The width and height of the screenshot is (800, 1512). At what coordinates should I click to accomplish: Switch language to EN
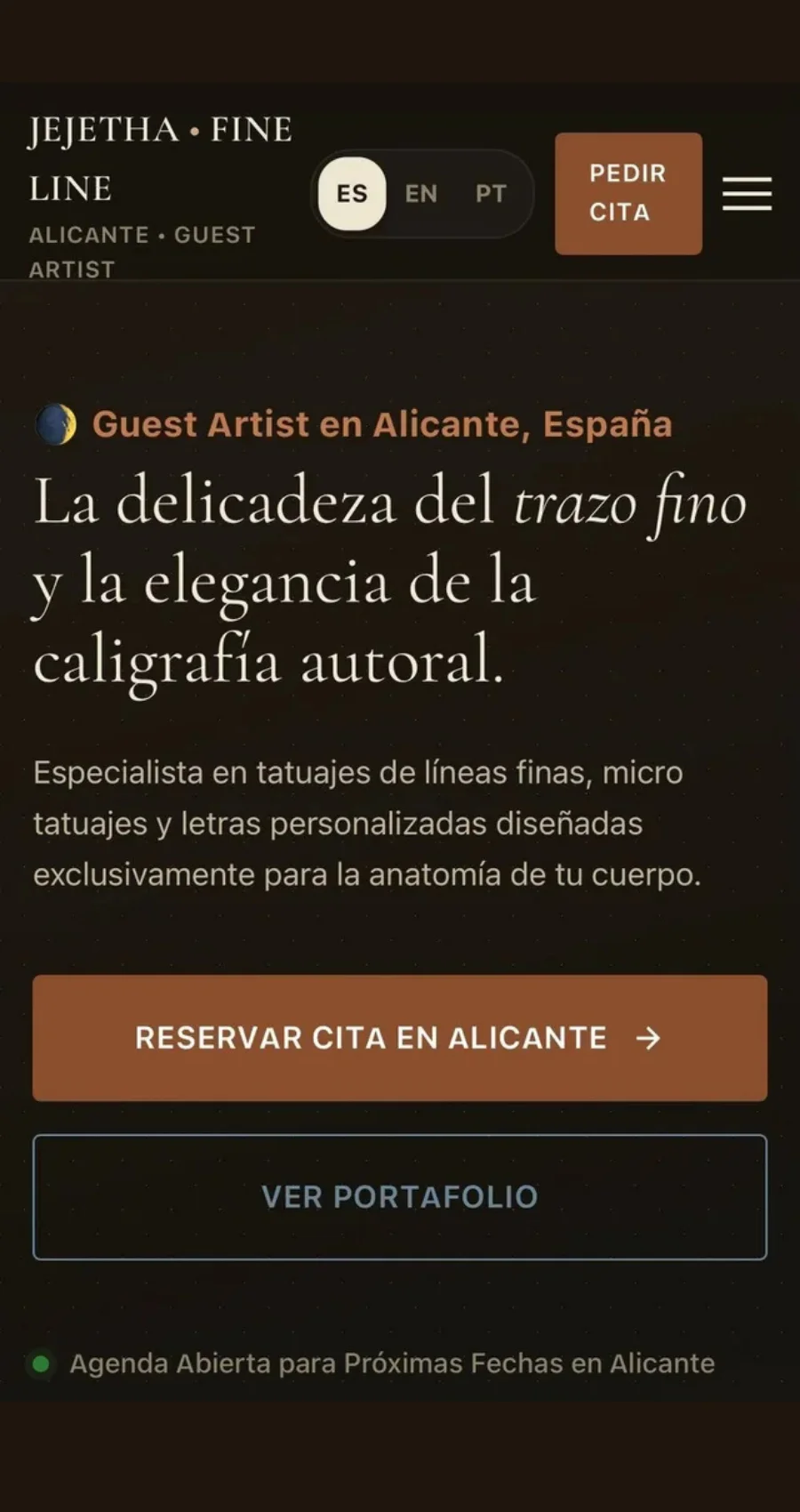click(421, 194)
